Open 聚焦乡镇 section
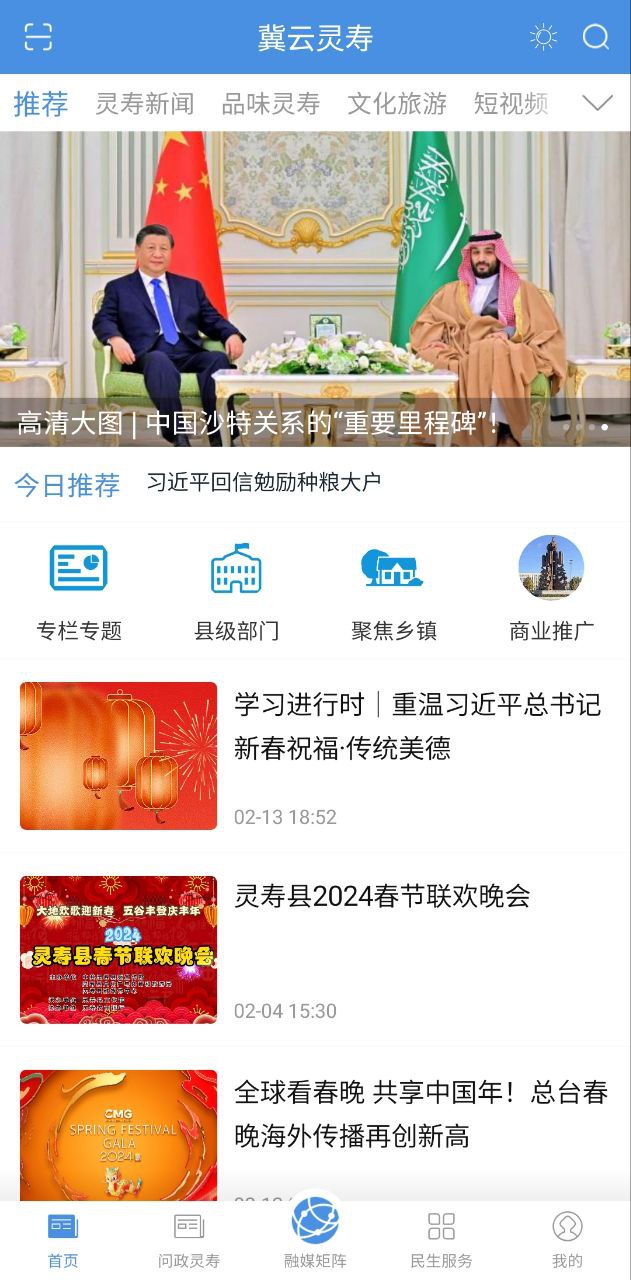The width and height of the screenshot is (631, 1280). [393, 587]
